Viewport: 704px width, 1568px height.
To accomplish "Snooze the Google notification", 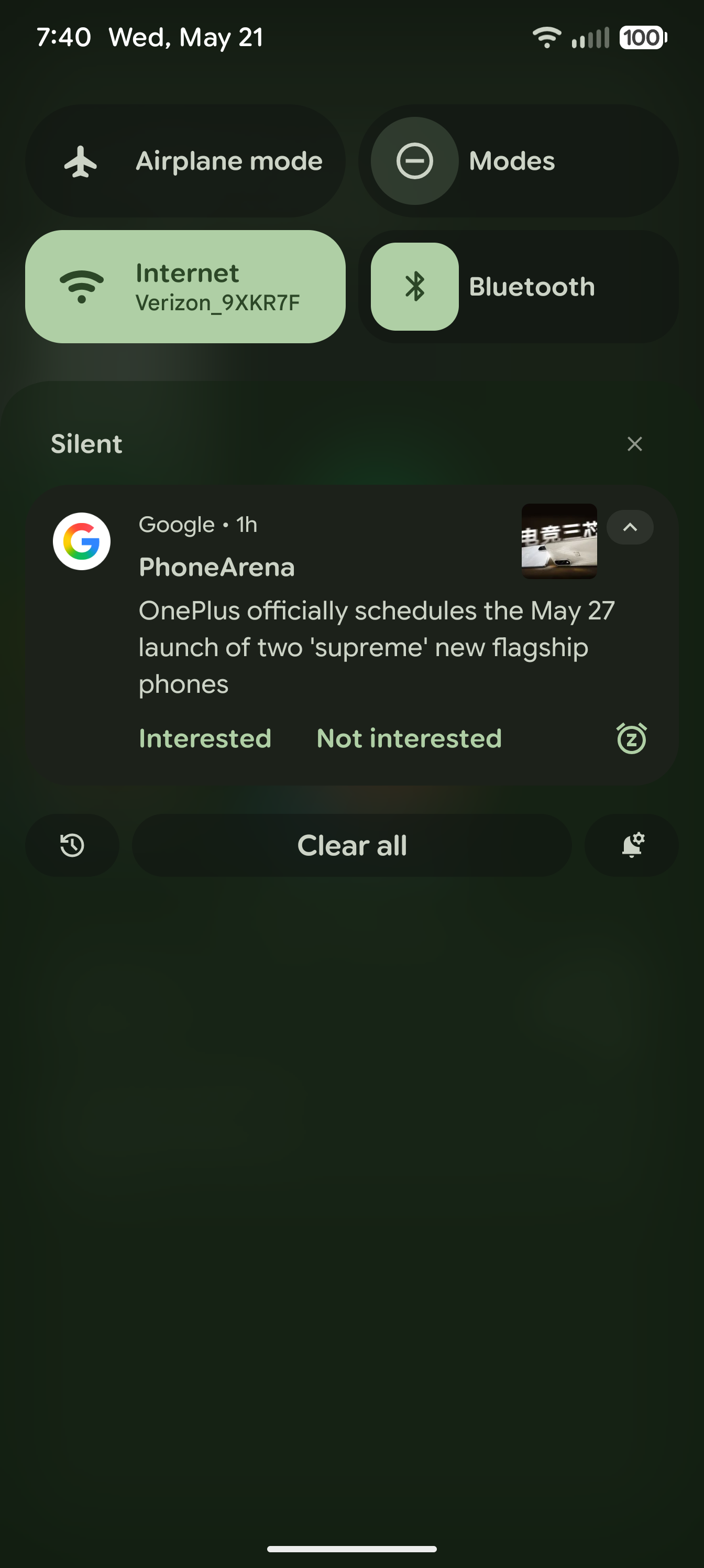I will 631,738.
